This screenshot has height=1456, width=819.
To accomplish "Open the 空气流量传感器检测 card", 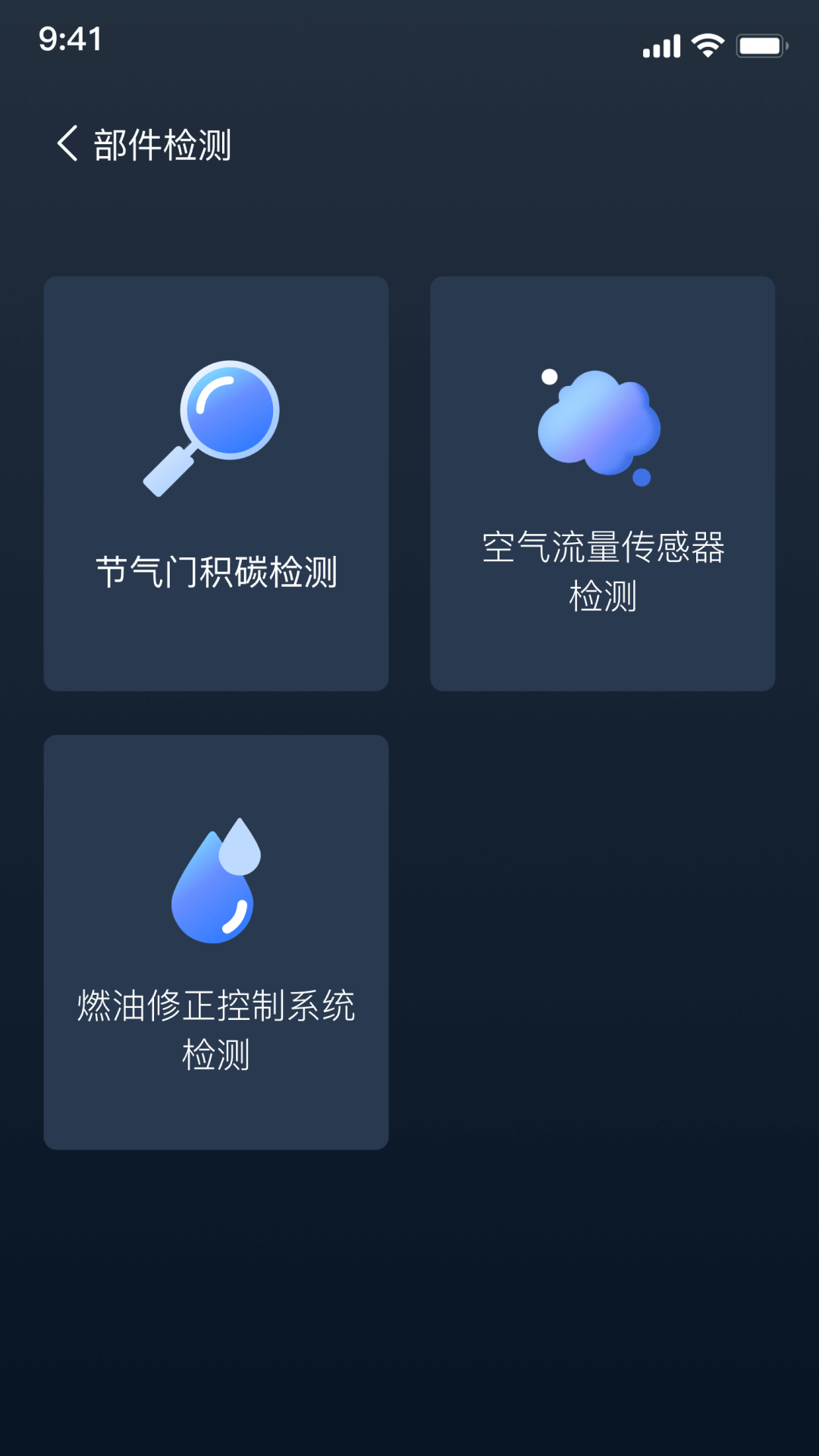I will [x=603, y=484].
